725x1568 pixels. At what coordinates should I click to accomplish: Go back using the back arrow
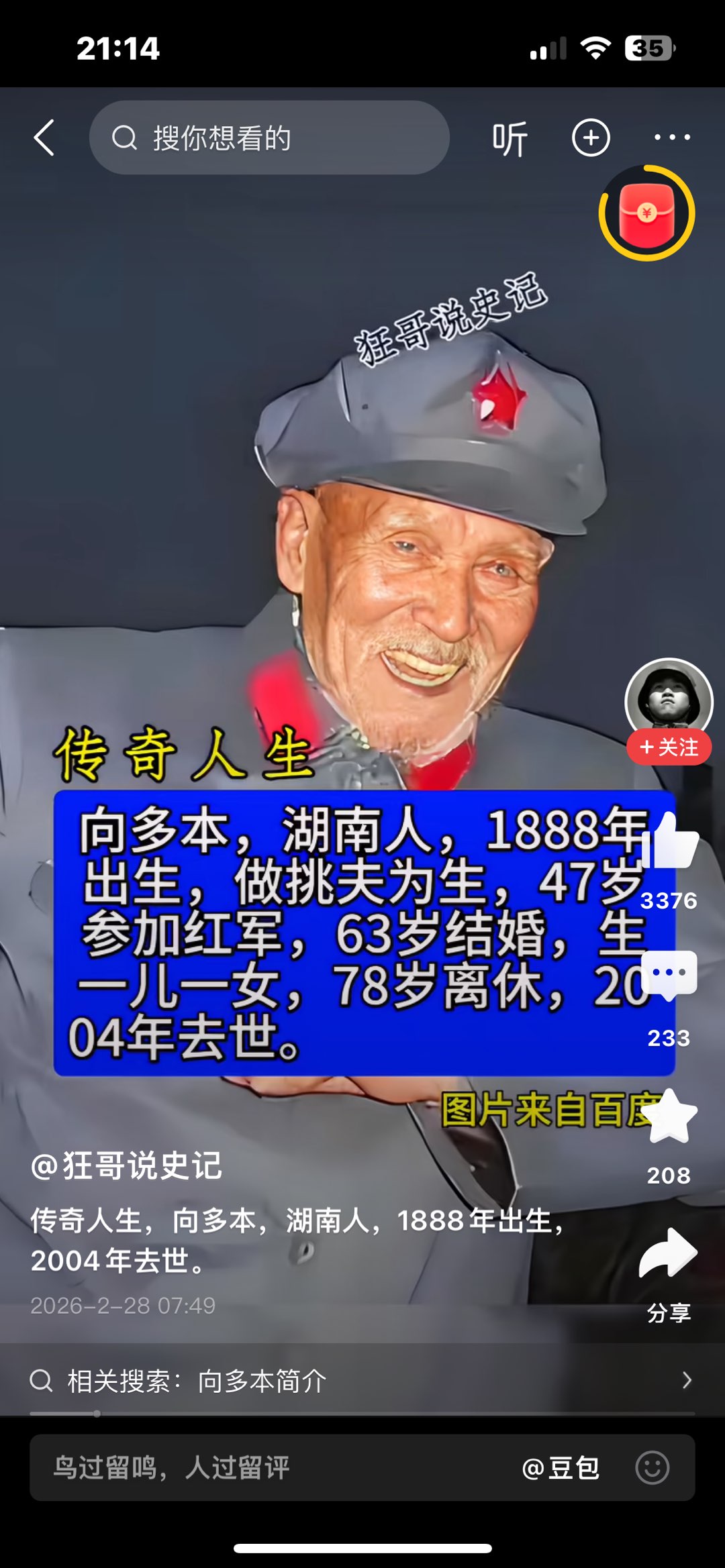click(x=44, y=138)
